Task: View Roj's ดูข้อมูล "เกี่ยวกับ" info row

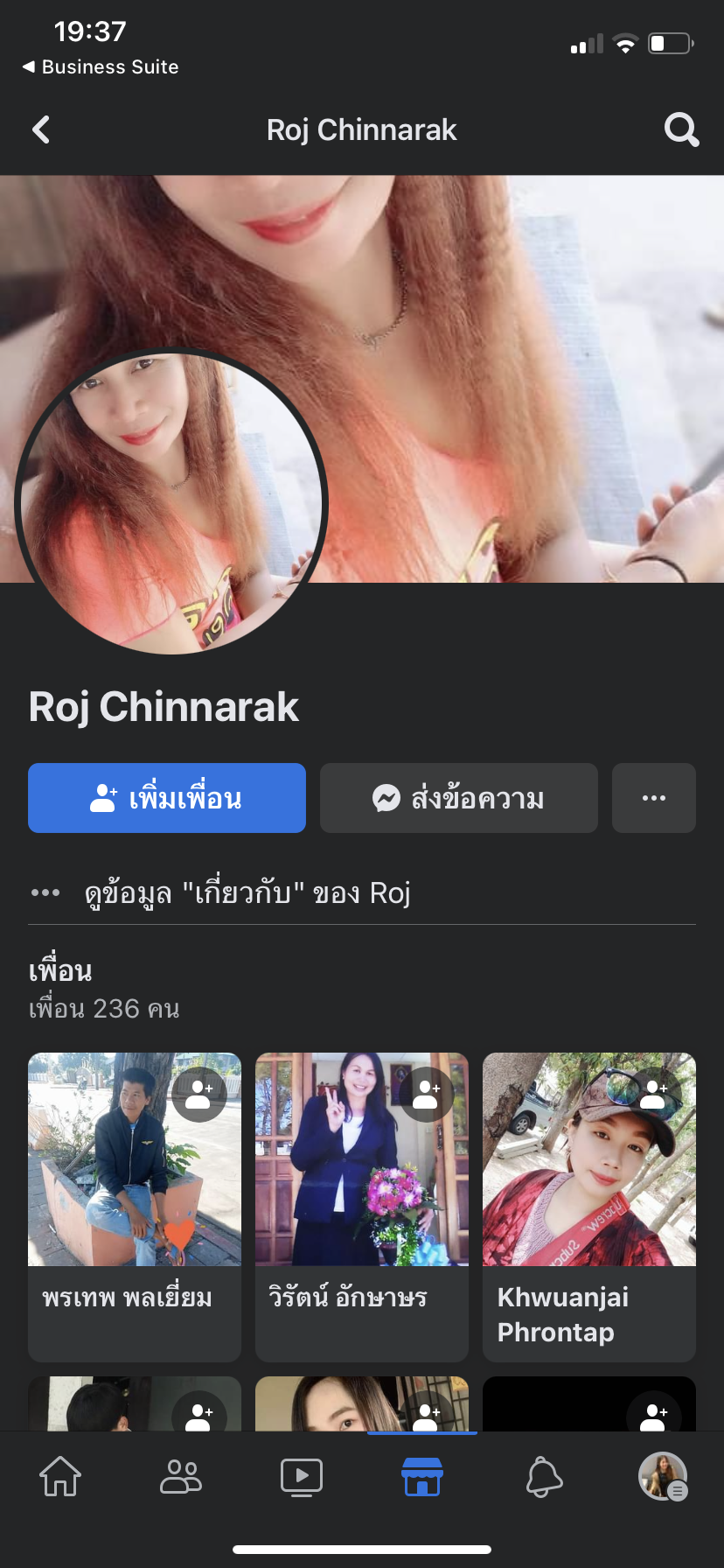Action: tap(248, 893)
